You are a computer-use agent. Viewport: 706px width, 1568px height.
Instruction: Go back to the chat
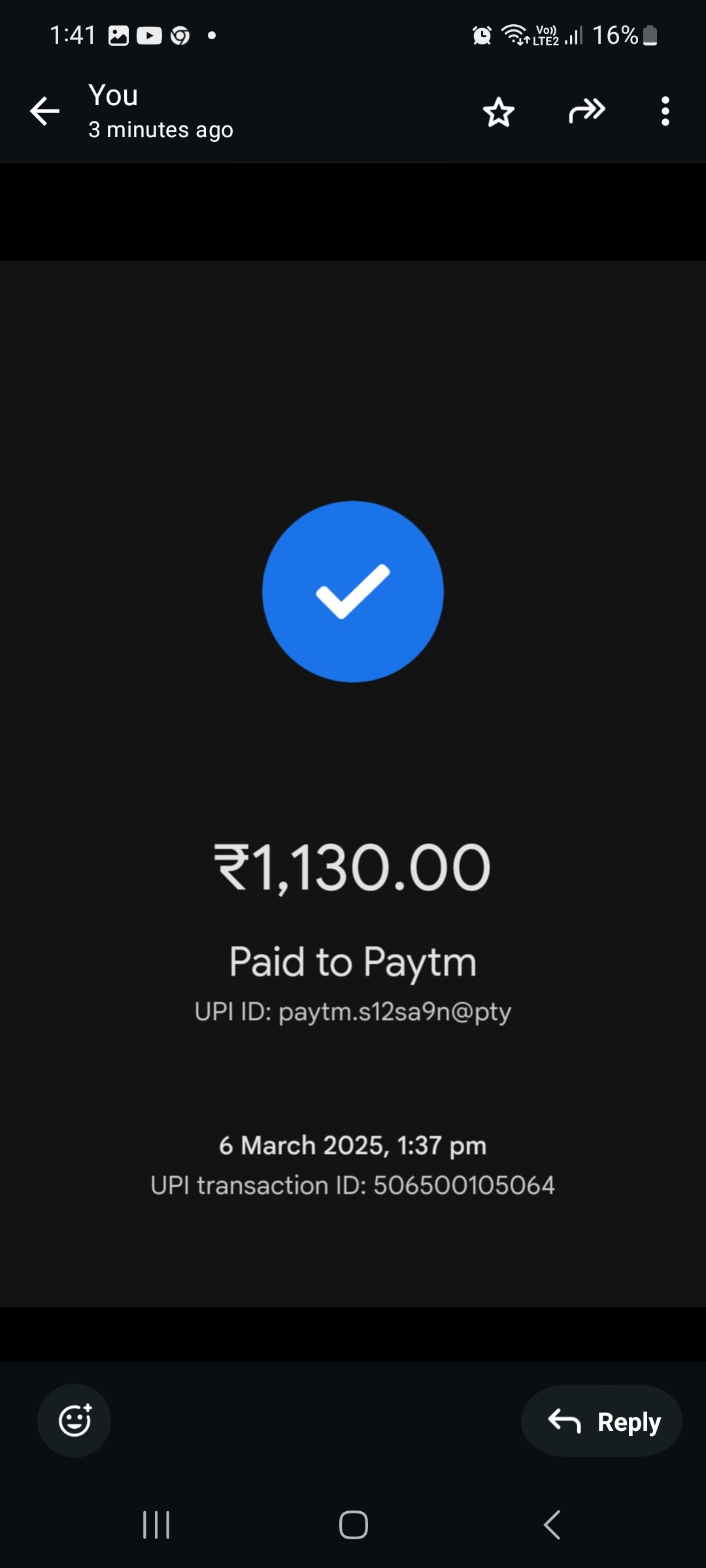[44, 111]
